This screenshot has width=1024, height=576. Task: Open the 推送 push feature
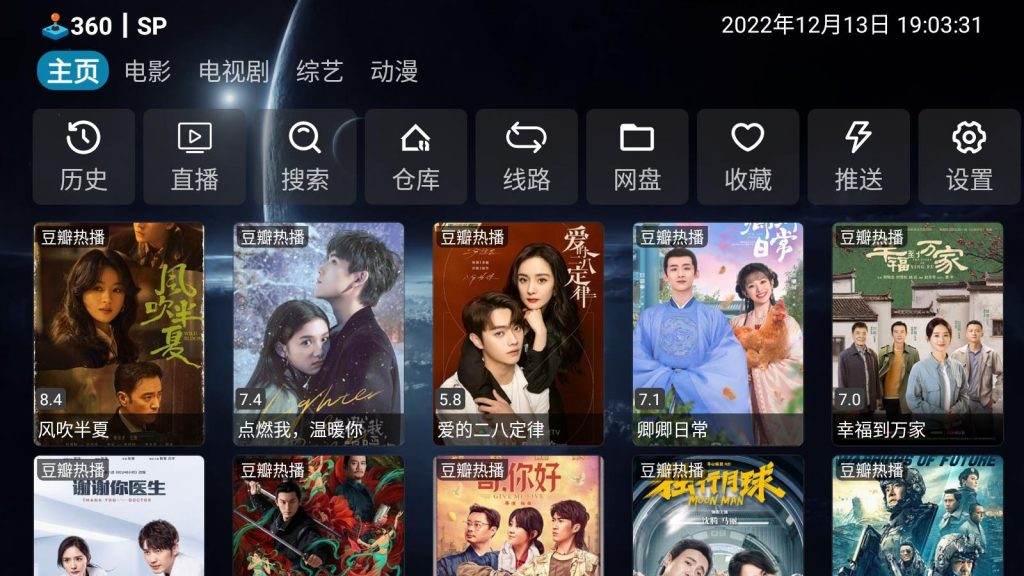coord(859,157)
